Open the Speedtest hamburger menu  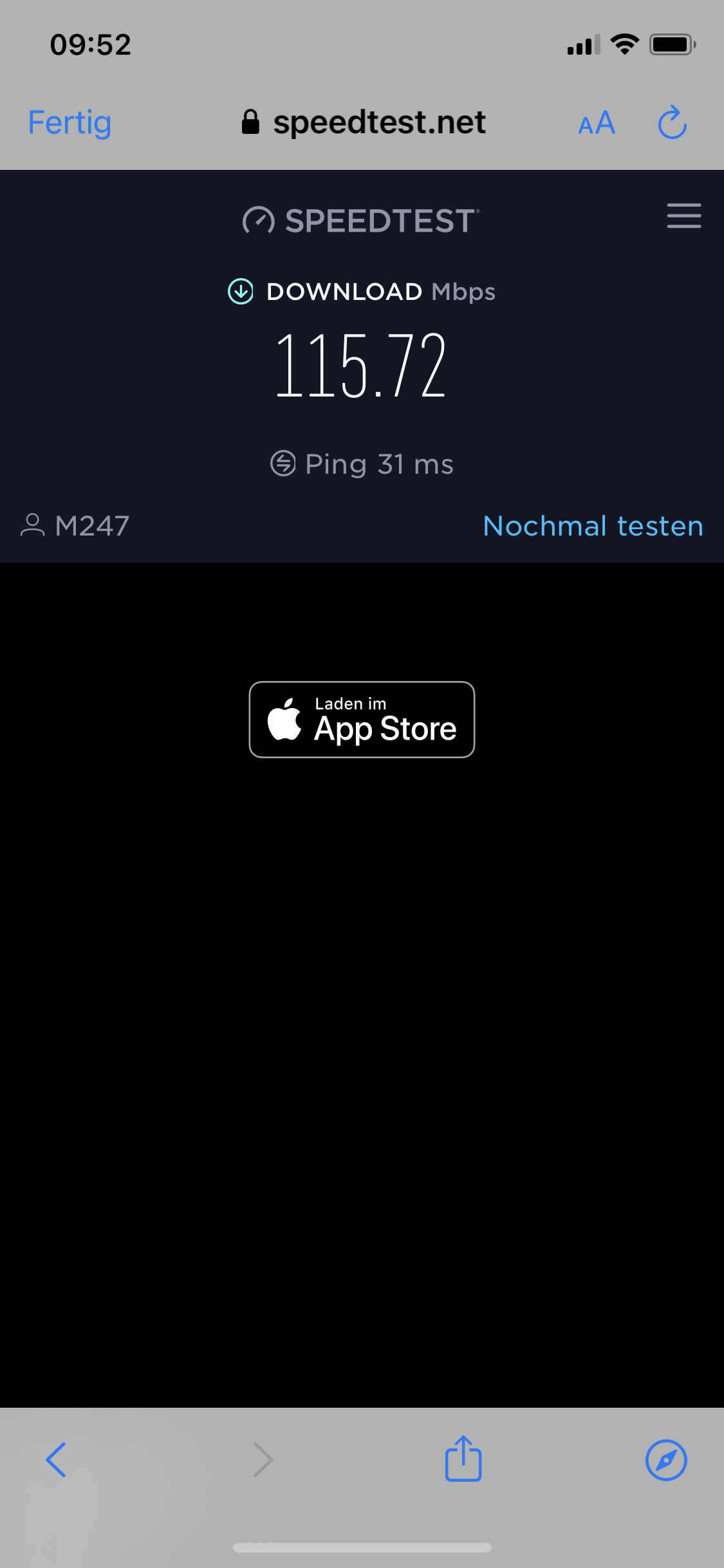click(683, 216)
